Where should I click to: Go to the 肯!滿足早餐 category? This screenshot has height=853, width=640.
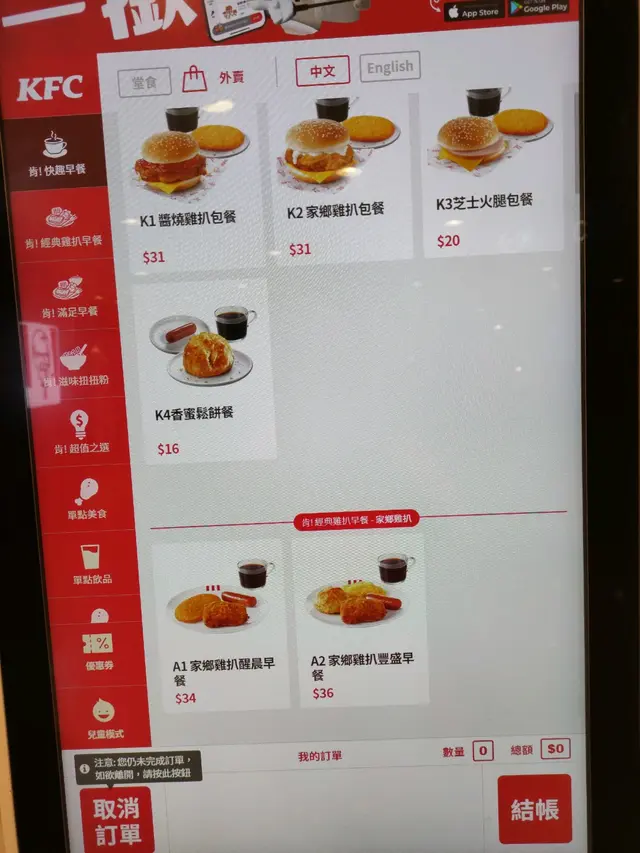68,297
